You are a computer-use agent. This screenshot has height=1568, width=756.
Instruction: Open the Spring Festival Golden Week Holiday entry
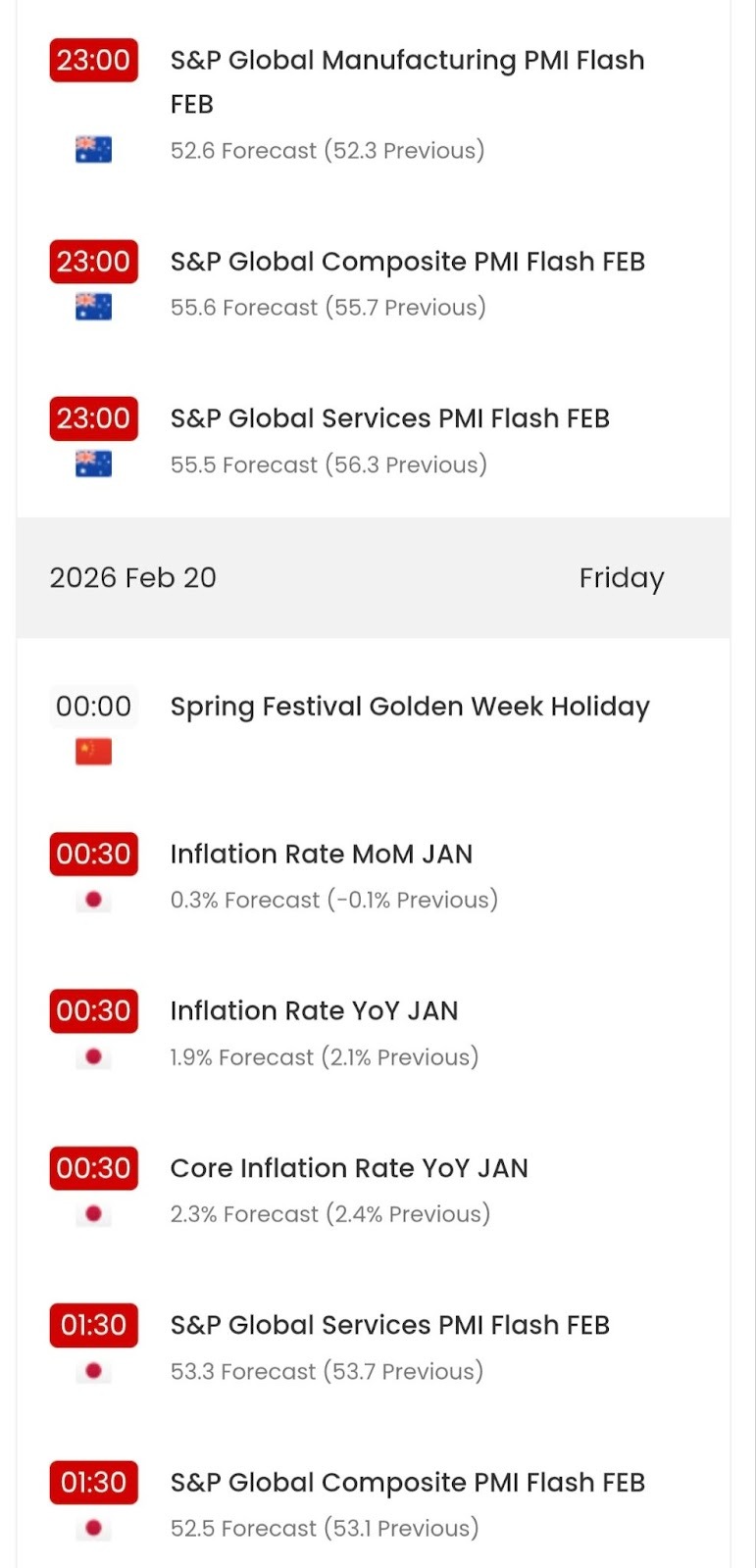tap(409, 708)
